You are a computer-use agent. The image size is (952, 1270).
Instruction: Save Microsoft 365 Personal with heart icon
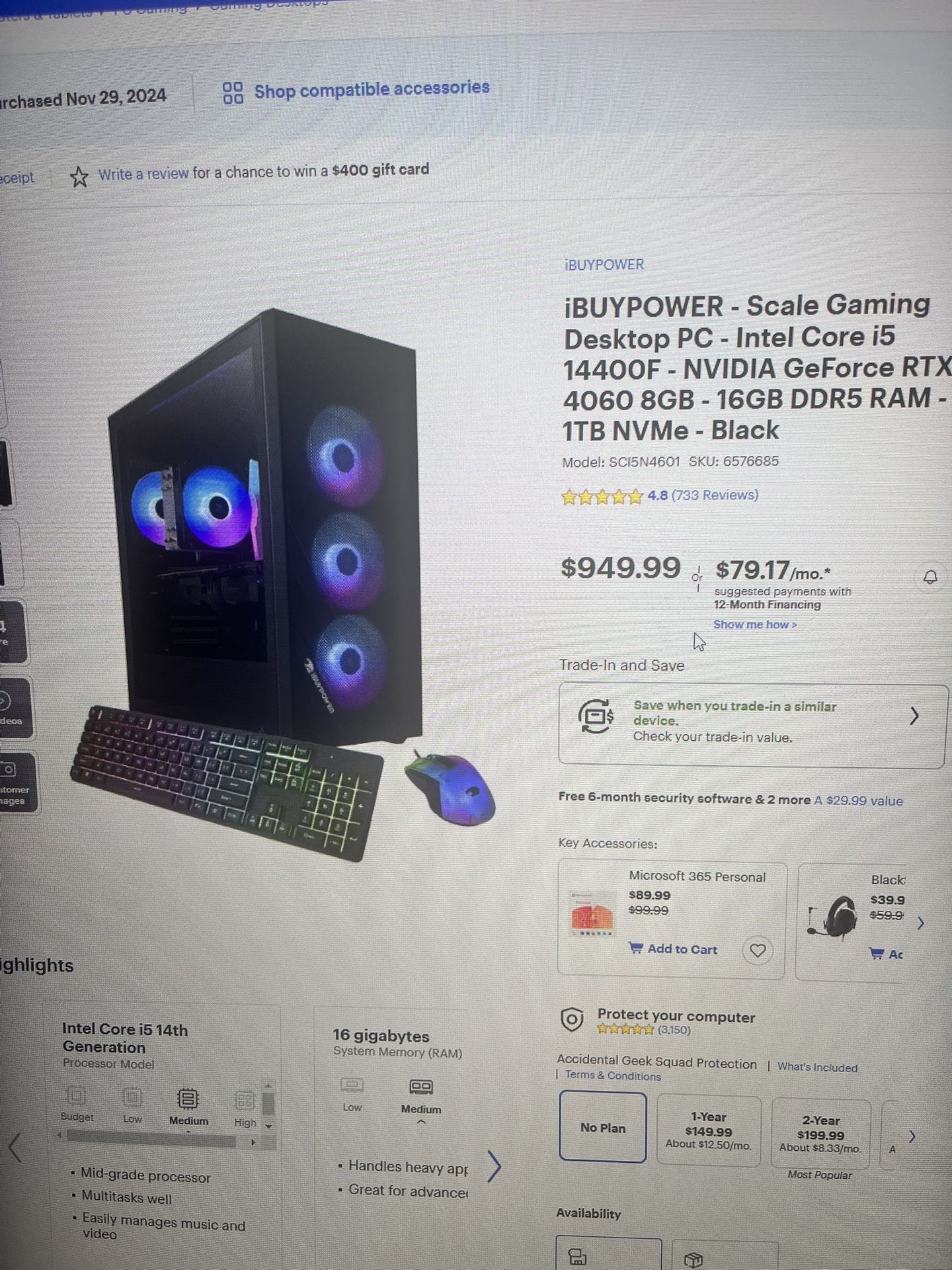(758, 951)
